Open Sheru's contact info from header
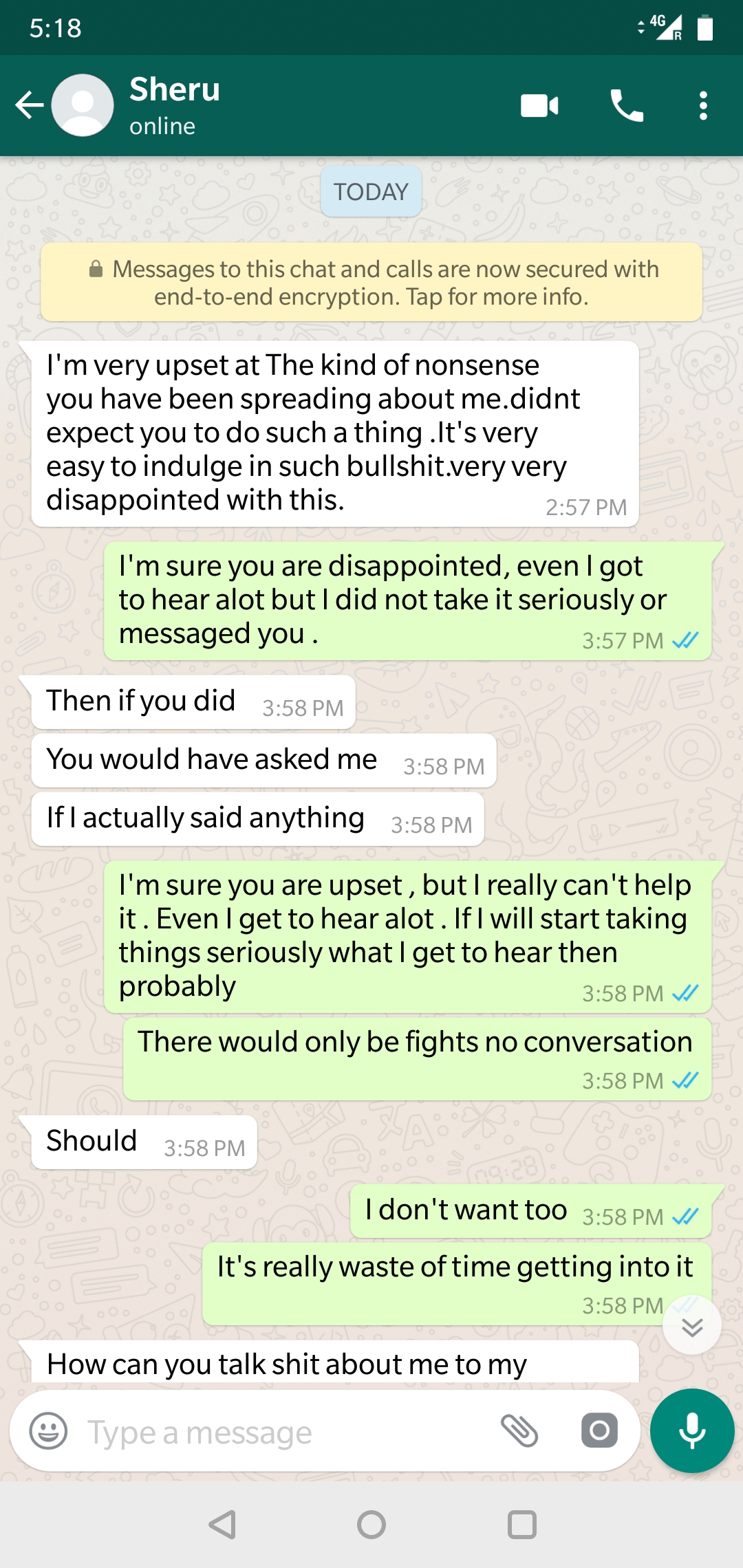 point(175,105)
